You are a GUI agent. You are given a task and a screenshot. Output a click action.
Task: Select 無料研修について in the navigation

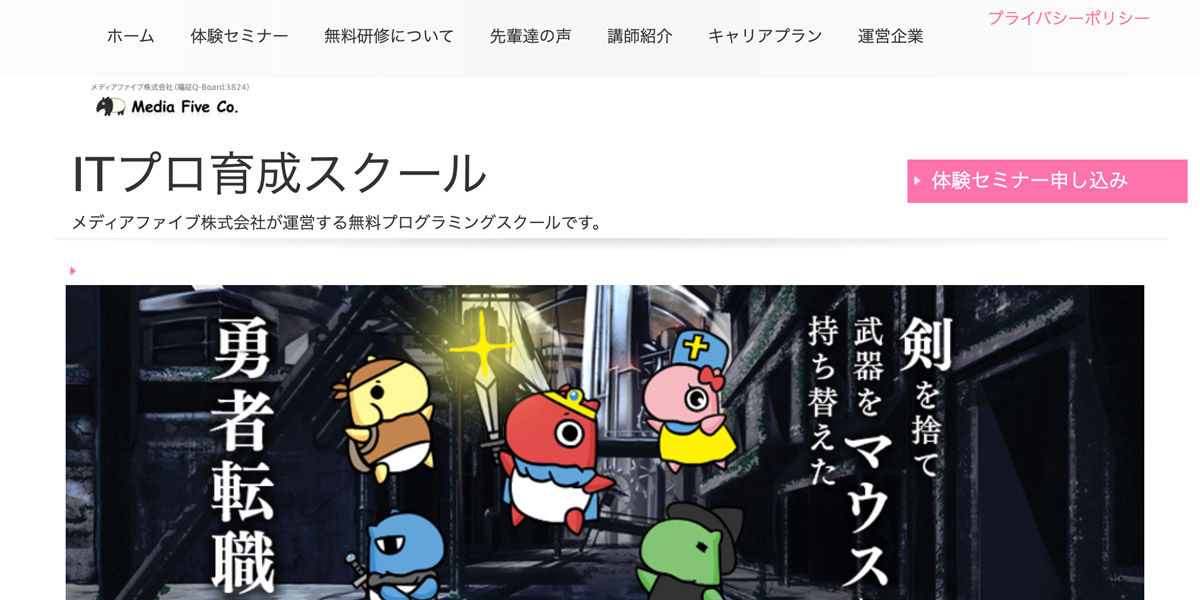tap(389, 36)
